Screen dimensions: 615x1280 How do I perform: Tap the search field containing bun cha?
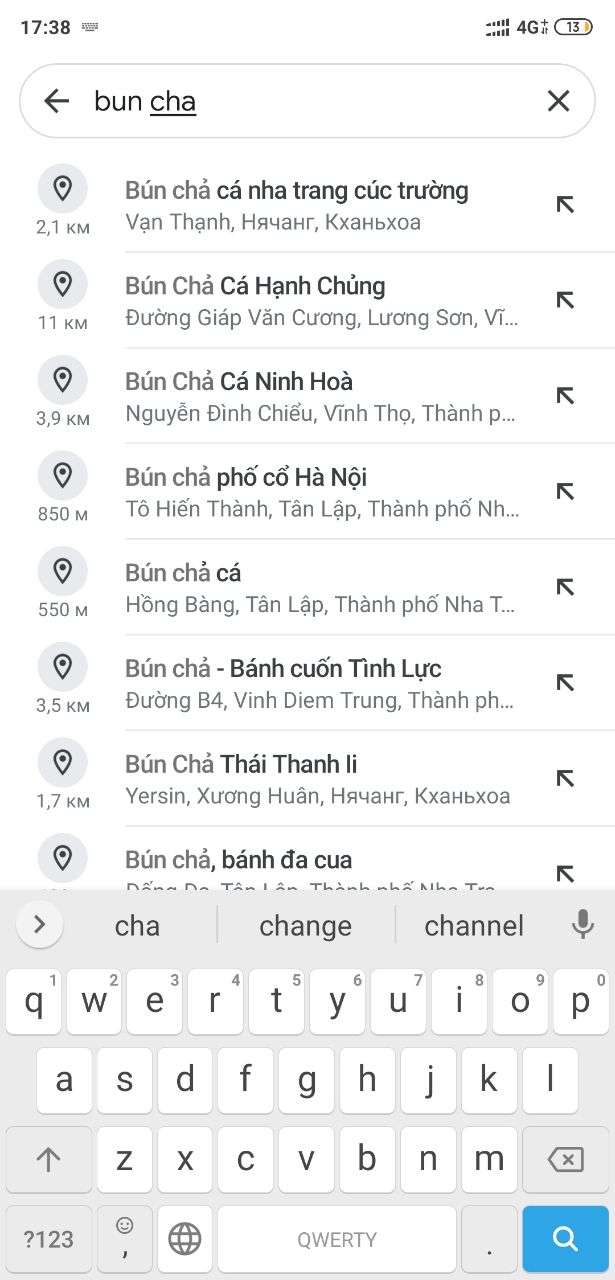(307, 101)
